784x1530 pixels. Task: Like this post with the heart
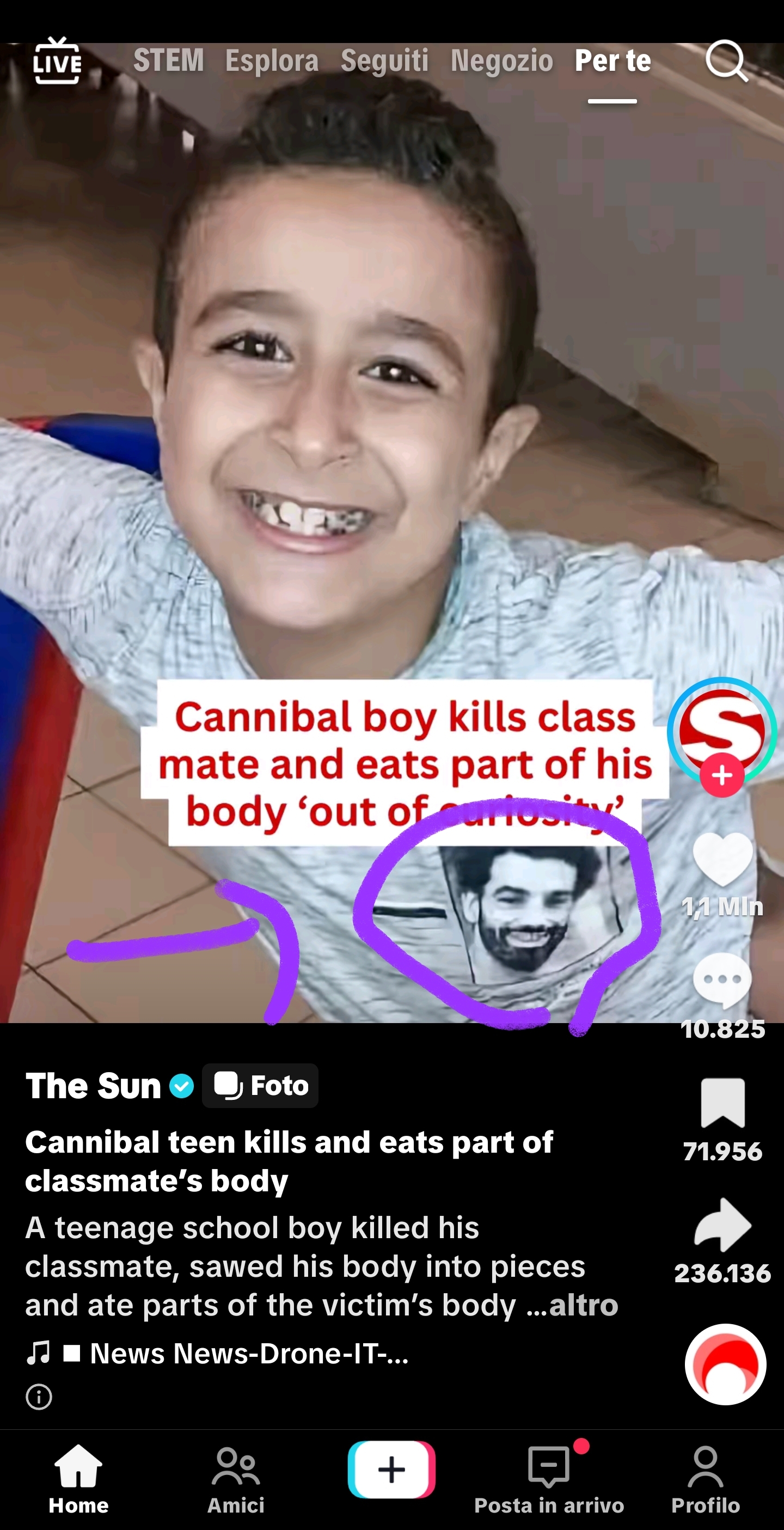[722, 859]
